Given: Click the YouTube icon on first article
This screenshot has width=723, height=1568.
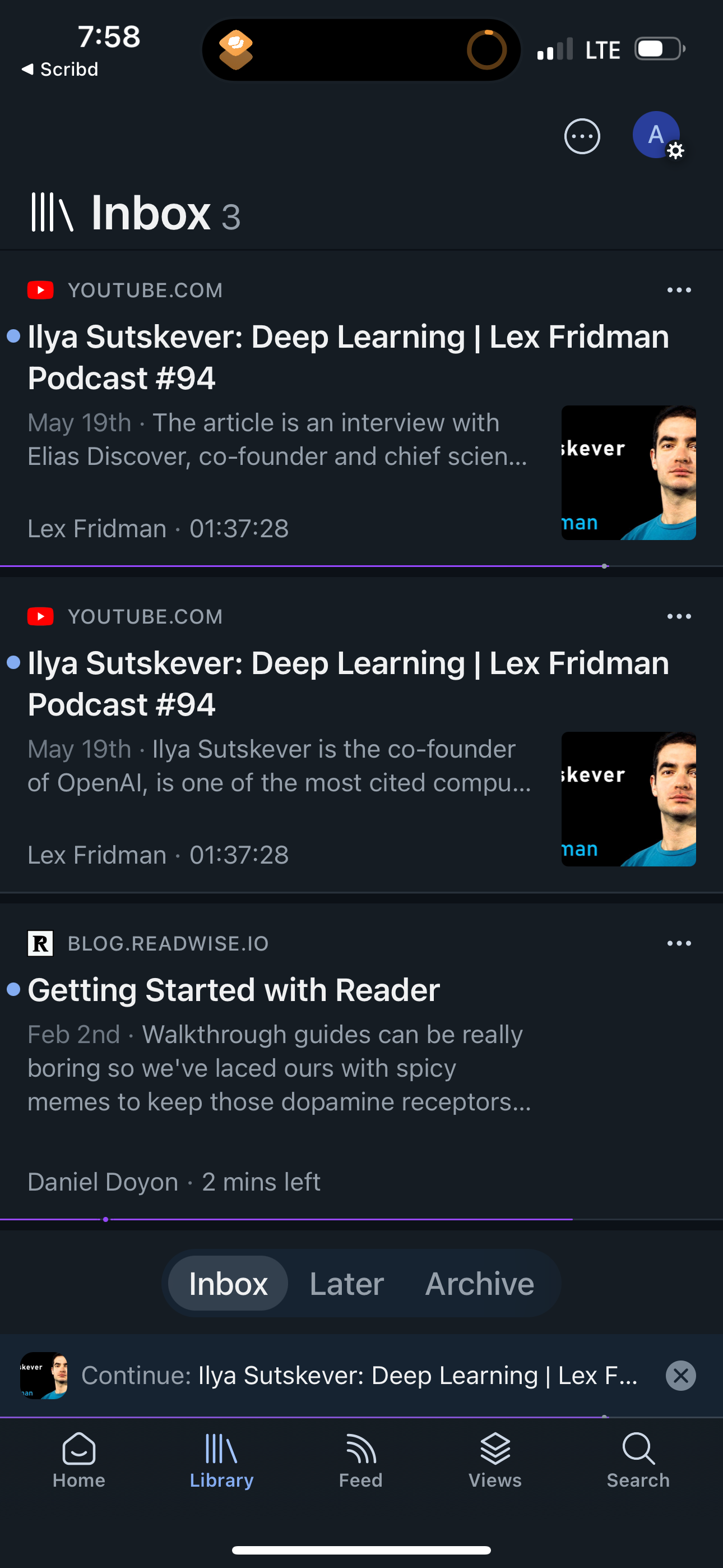Looking at the screenshot, I should [x=40, y=290].
